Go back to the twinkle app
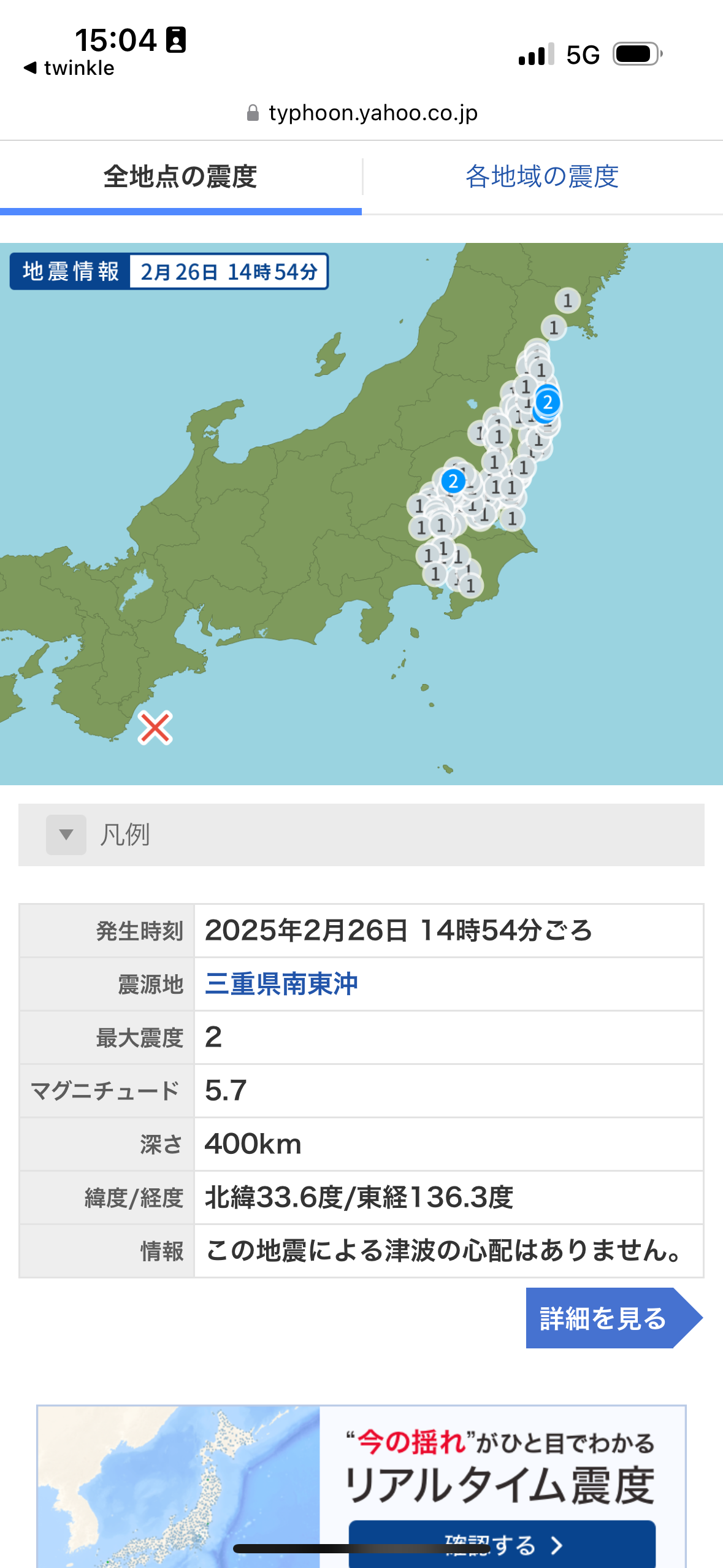This screenshot has width=723, height=1568. pyautogui.click(x=69, y=68)
